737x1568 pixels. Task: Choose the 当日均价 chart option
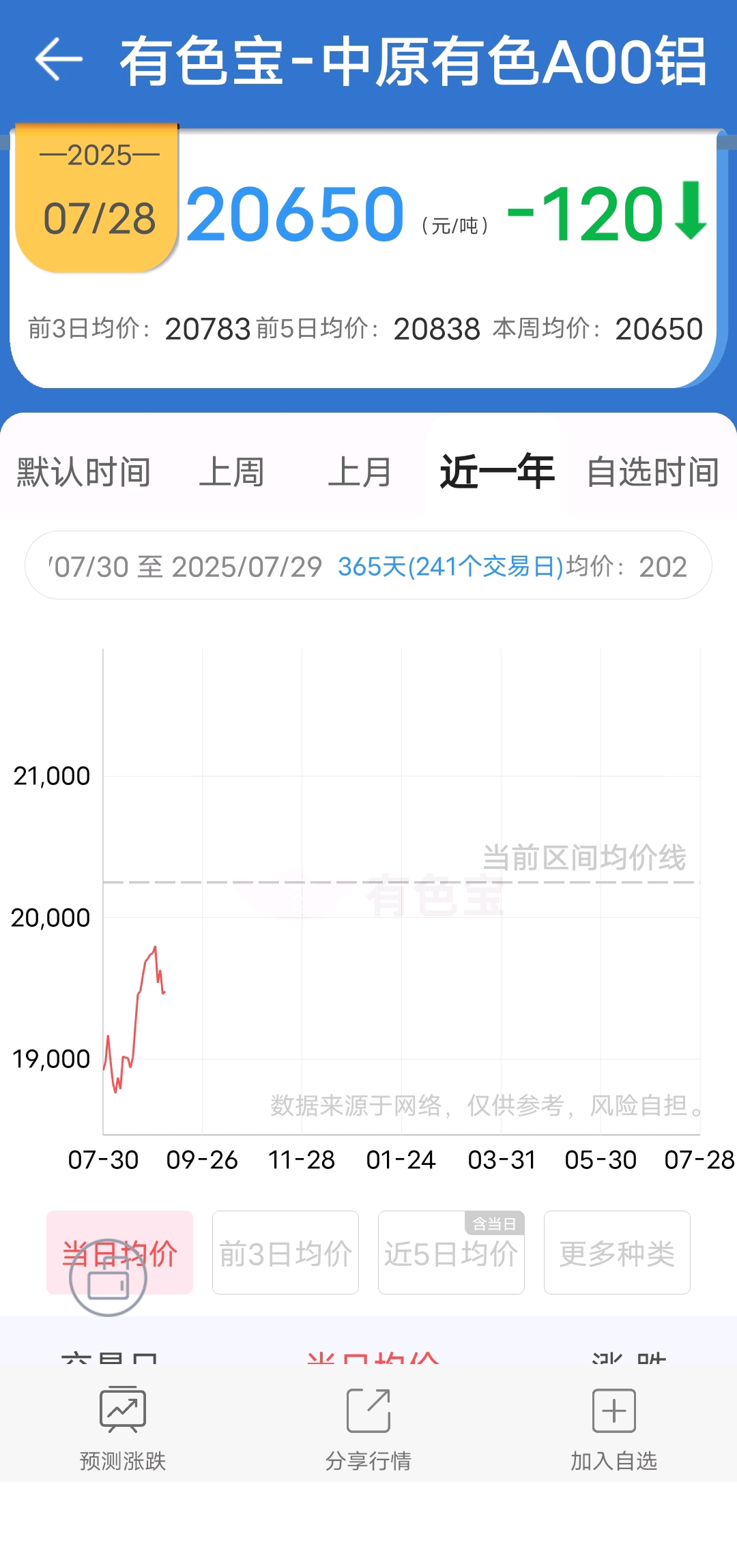(x=120, y=1252)
